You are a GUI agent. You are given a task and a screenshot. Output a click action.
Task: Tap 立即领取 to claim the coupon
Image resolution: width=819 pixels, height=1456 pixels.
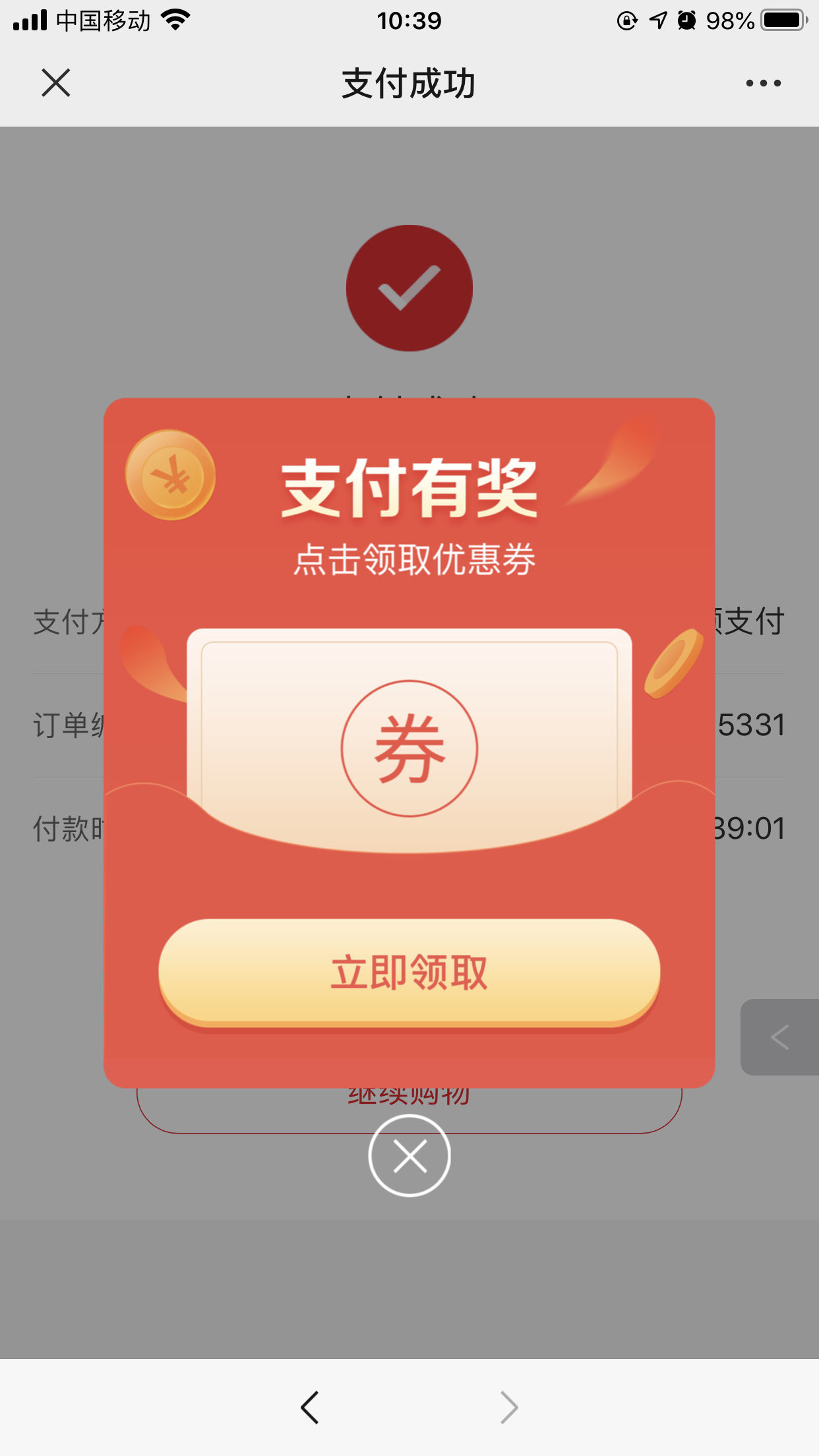[x=409, y=973]
